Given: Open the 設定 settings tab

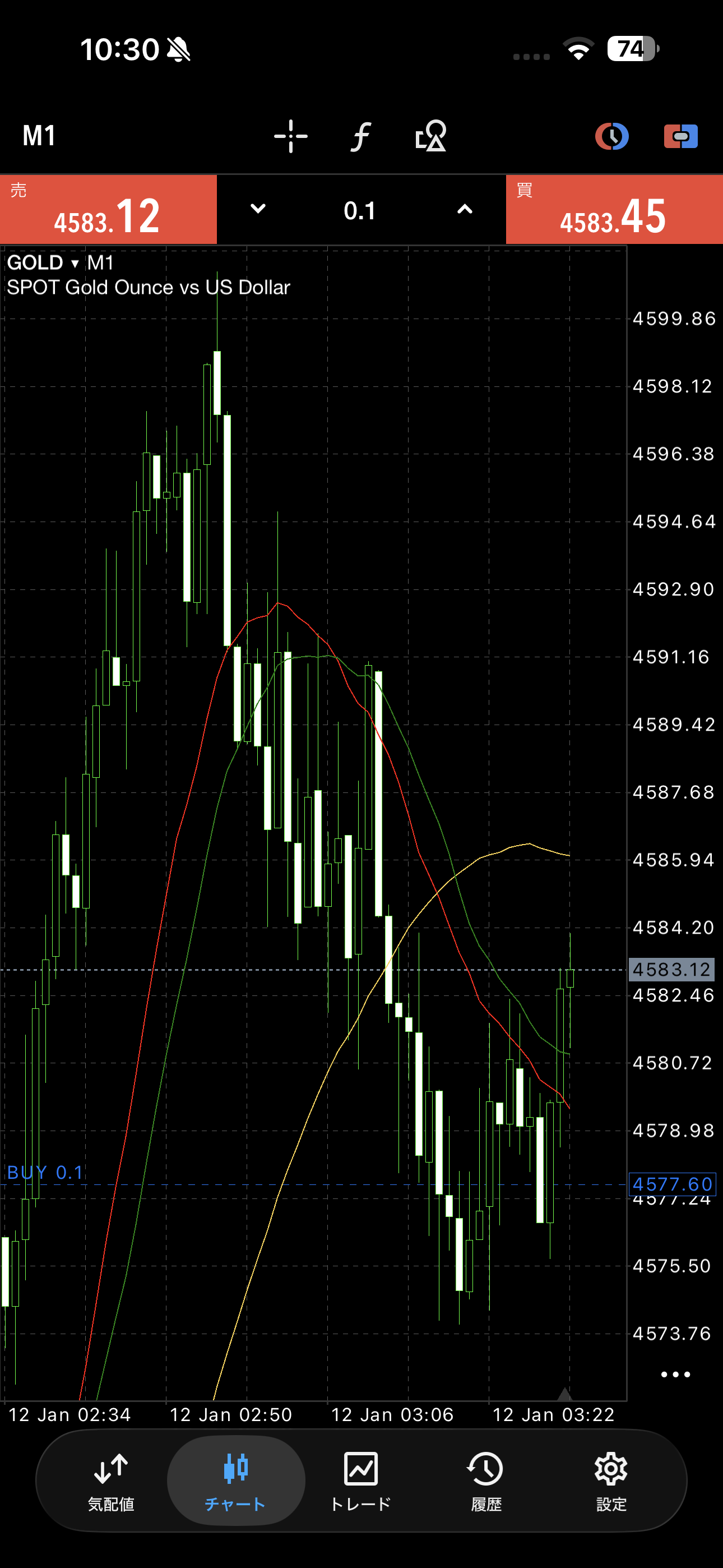Looking at the screenshot, I should [611, 1481].
